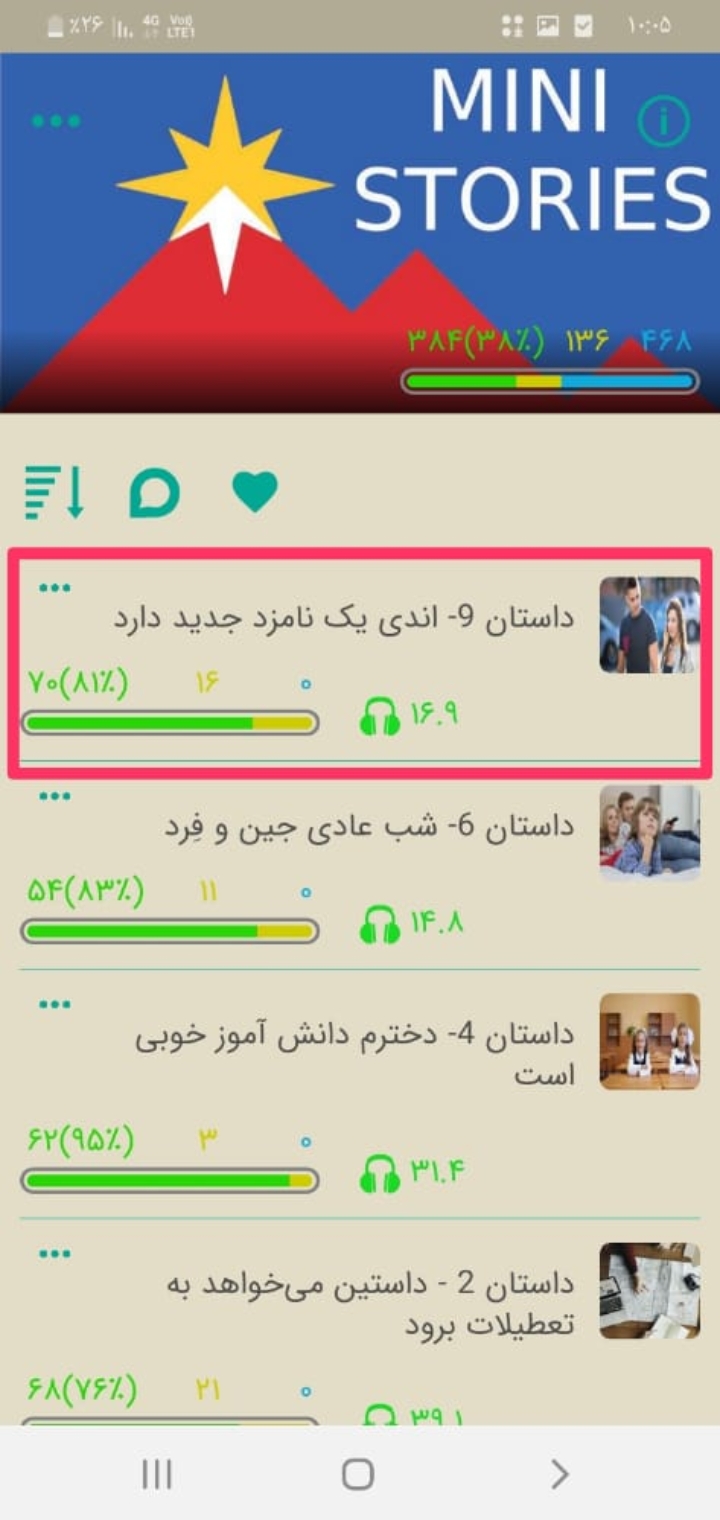Viewport: 720px width, 1520px height.
Task: Open story 9 about Andy's new girlfriend
Action: pos(344,618)
